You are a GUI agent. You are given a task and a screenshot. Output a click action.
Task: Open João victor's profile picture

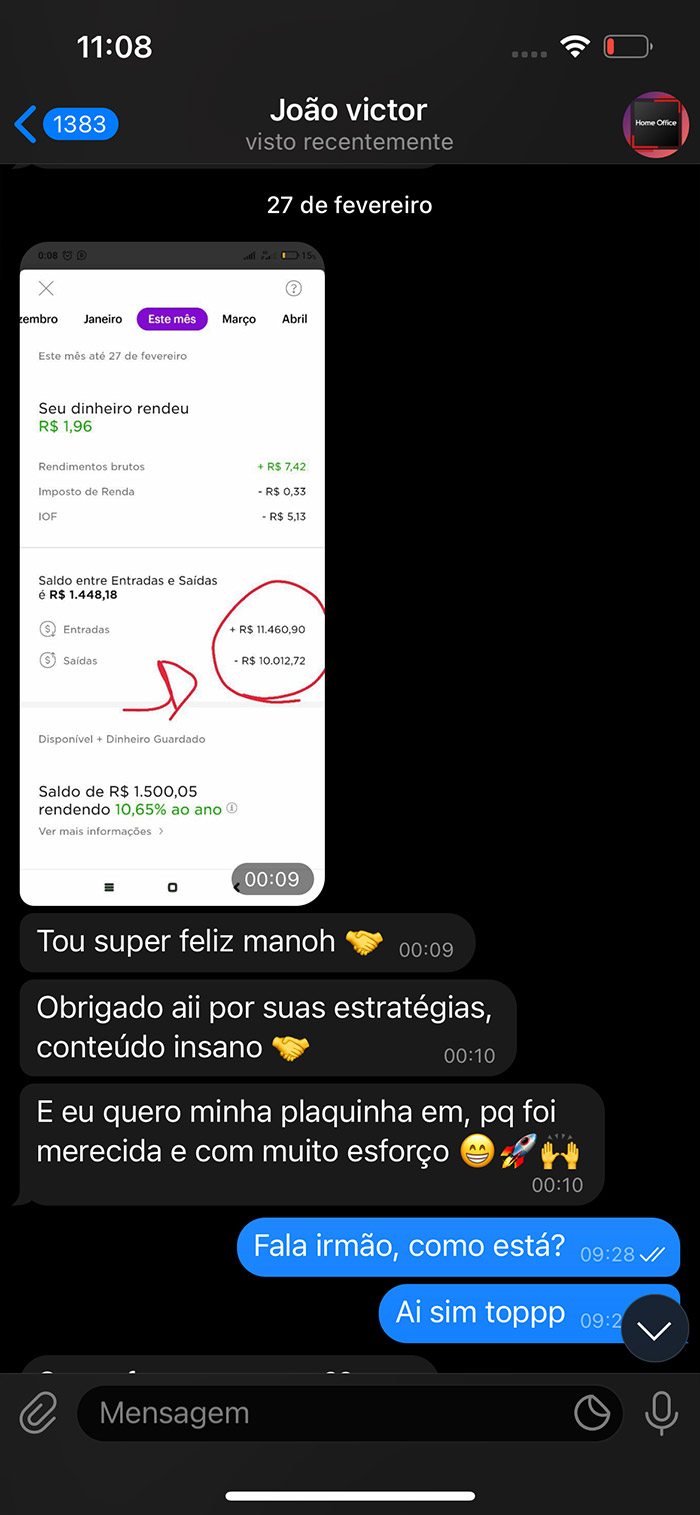coord(656,124)
